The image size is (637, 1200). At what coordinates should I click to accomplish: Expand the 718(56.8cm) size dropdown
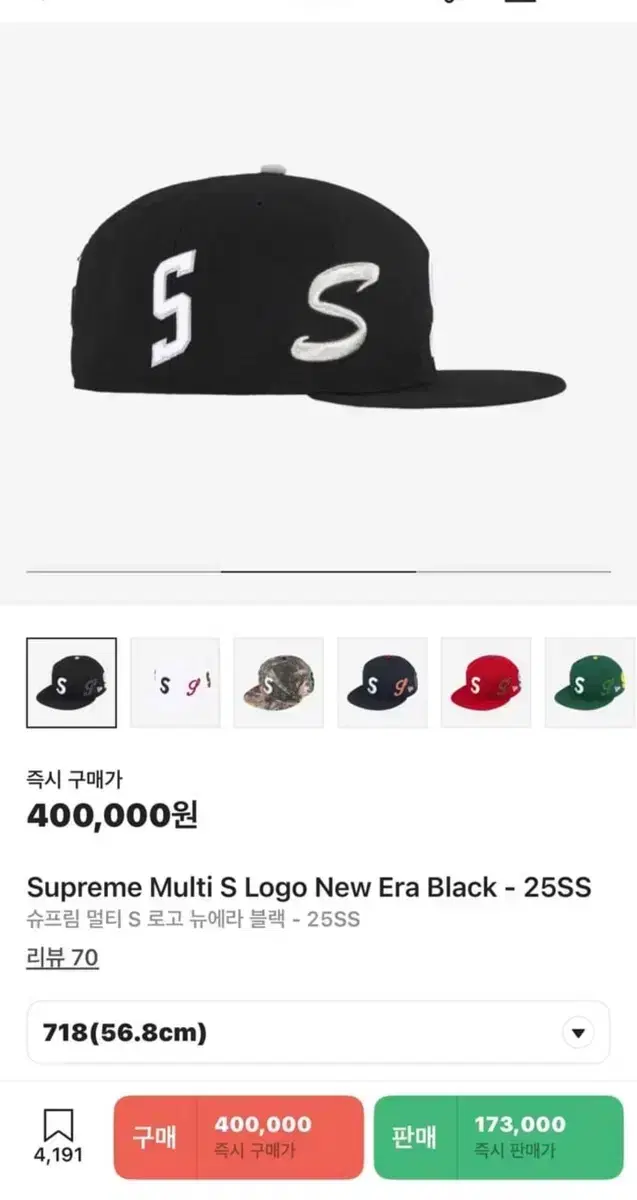click(x=318, y=1032)
